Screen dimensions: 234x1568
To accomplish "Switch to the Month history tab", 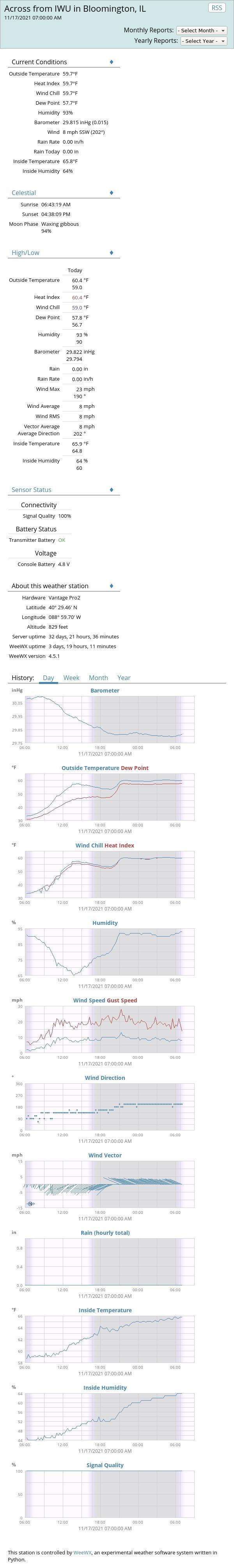I will [x=98, y=677].
